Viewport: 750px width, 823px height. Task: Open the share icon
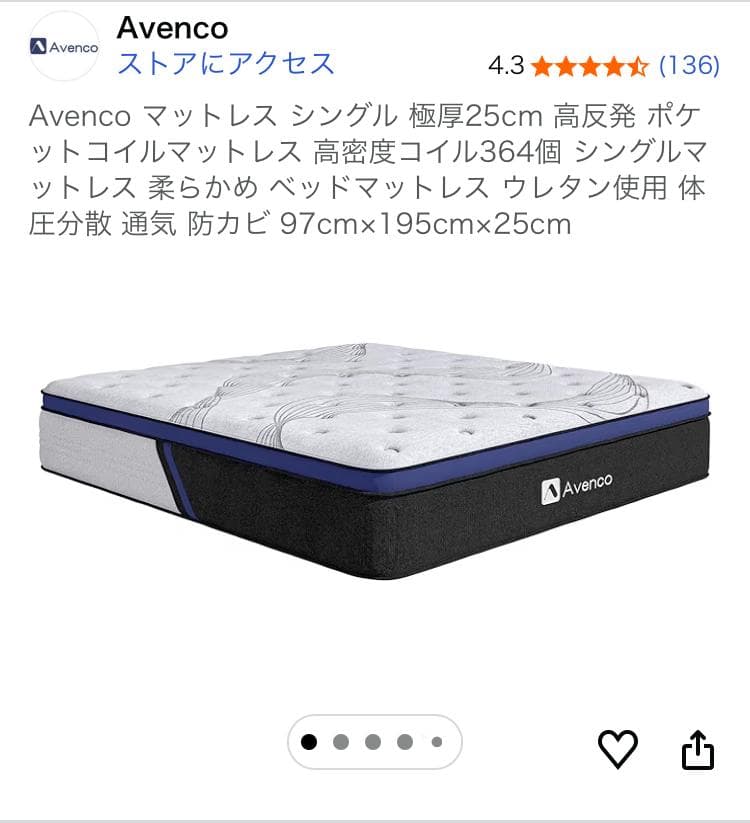pos(700,748)
